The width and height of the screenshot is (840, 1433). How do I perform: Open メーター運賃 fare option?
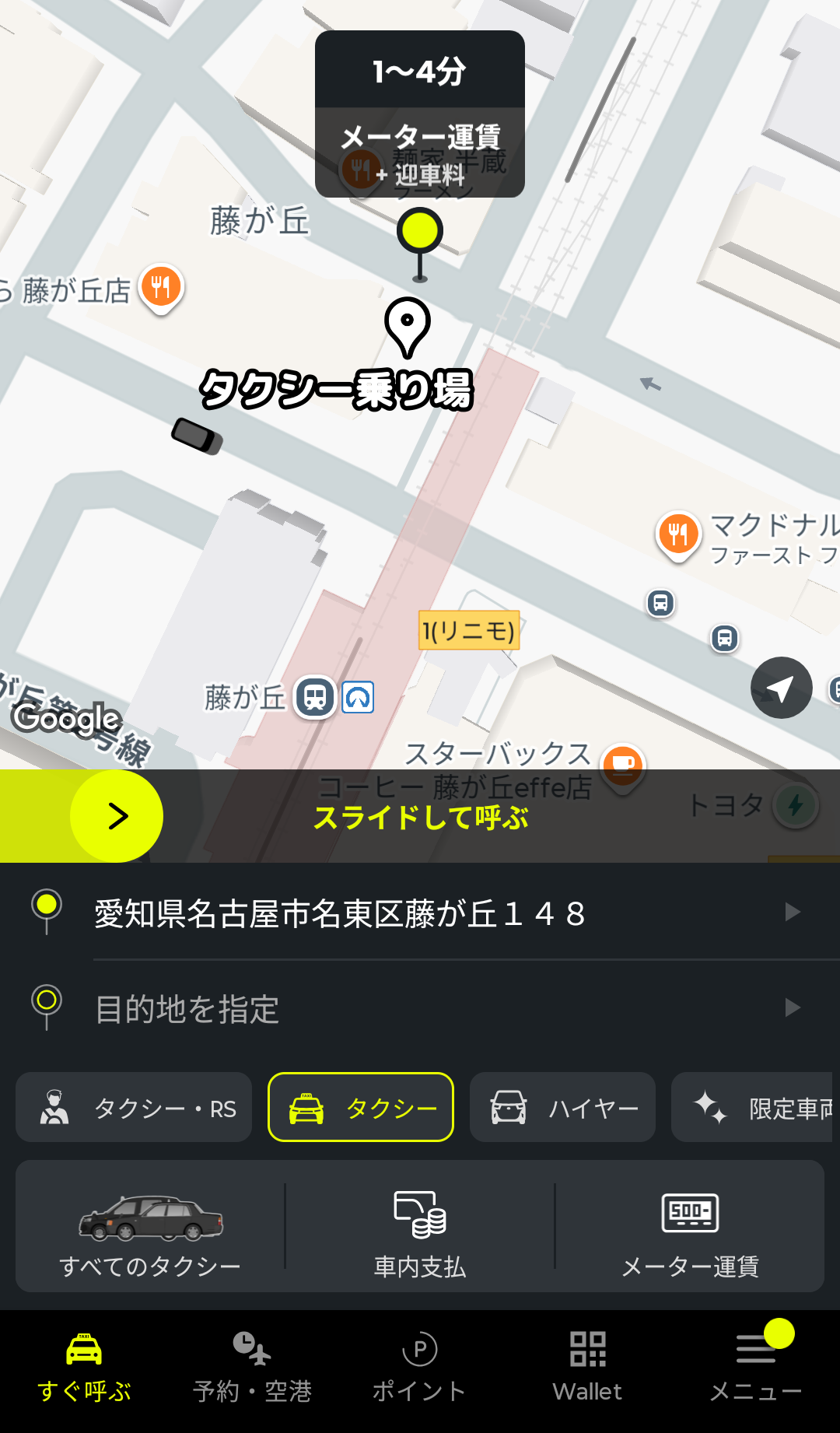pos(690,1227)
